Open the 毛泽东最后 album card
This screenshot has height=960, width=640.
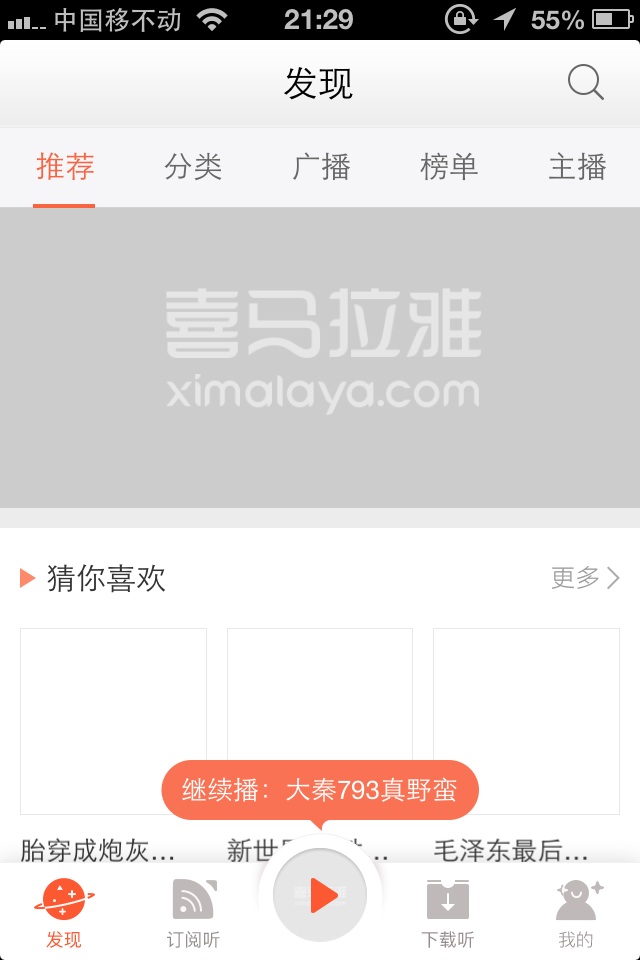(526, 720)
